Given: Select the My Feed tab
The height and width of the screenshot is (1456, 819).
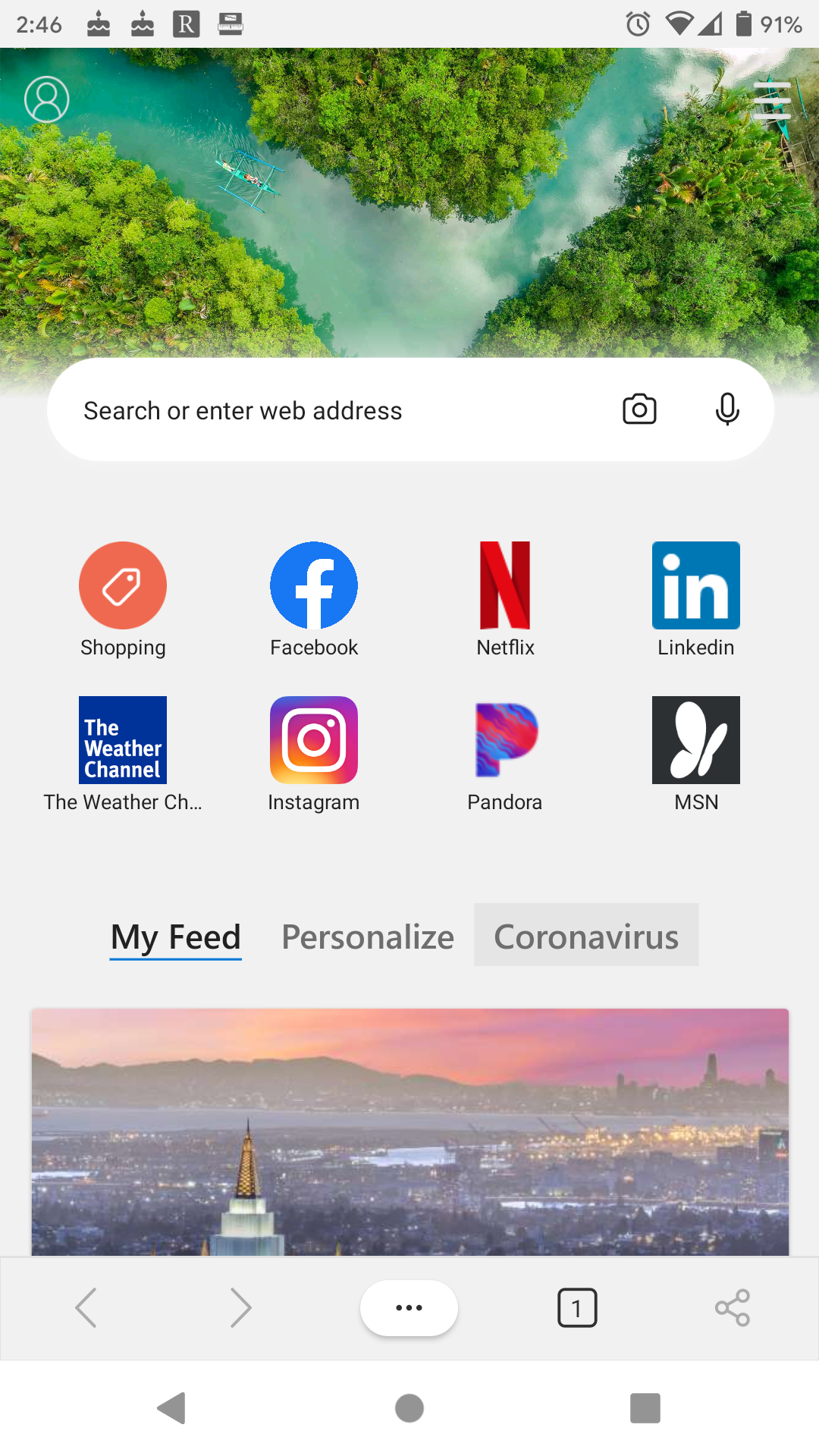Looking at the screenshot, I should (176, 937).
